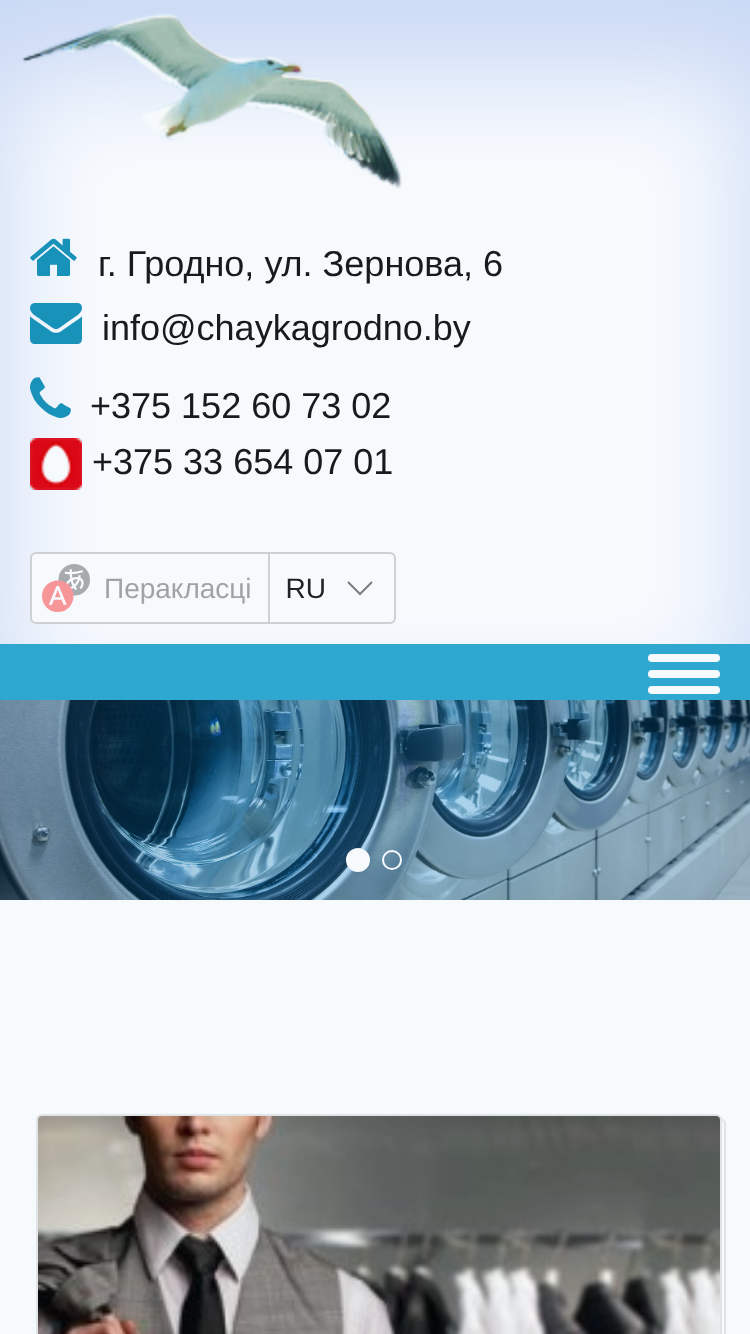
Task: Call the number +375 152 60 73 02
Action: tap(240, 406)
